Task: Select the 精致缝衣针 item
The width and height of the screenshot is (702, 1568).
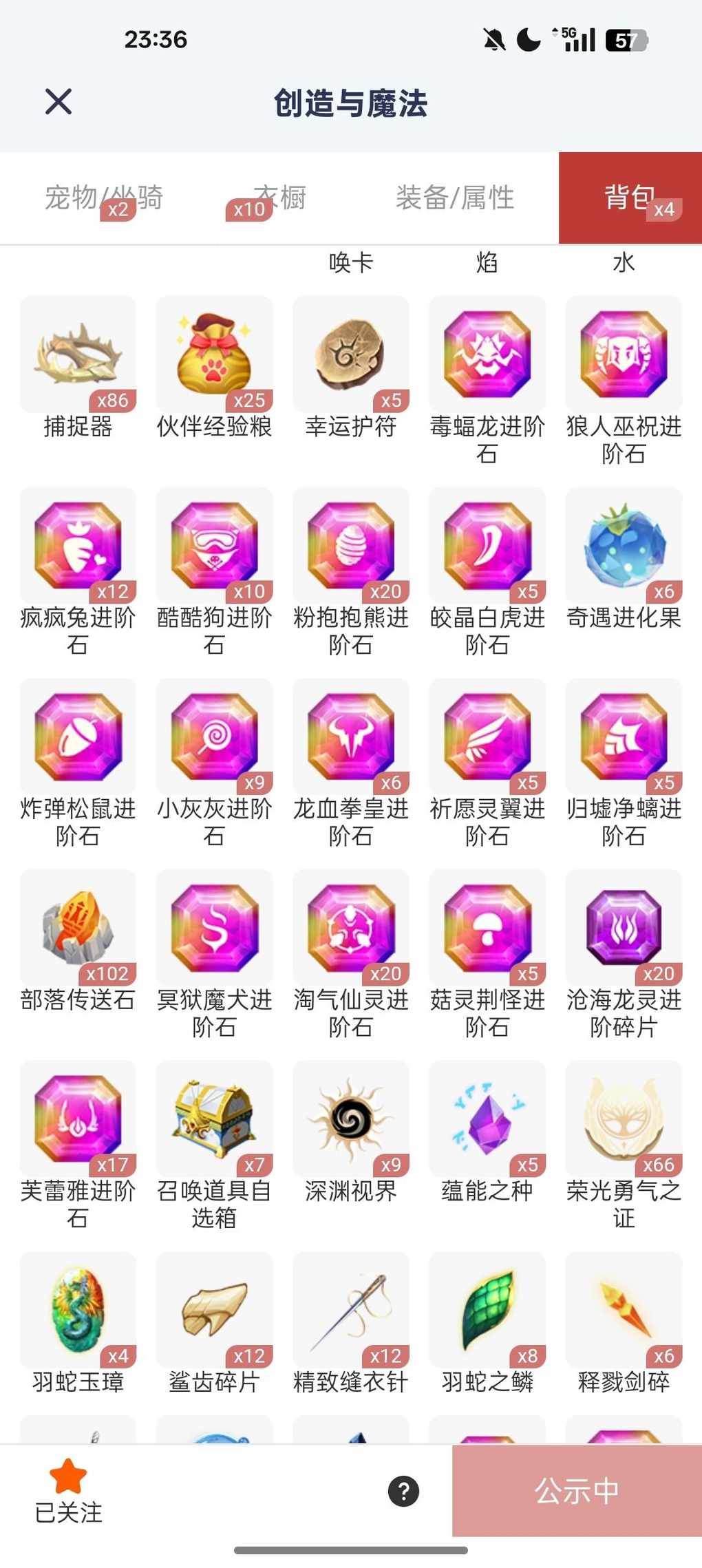Action: (350, 1311)
